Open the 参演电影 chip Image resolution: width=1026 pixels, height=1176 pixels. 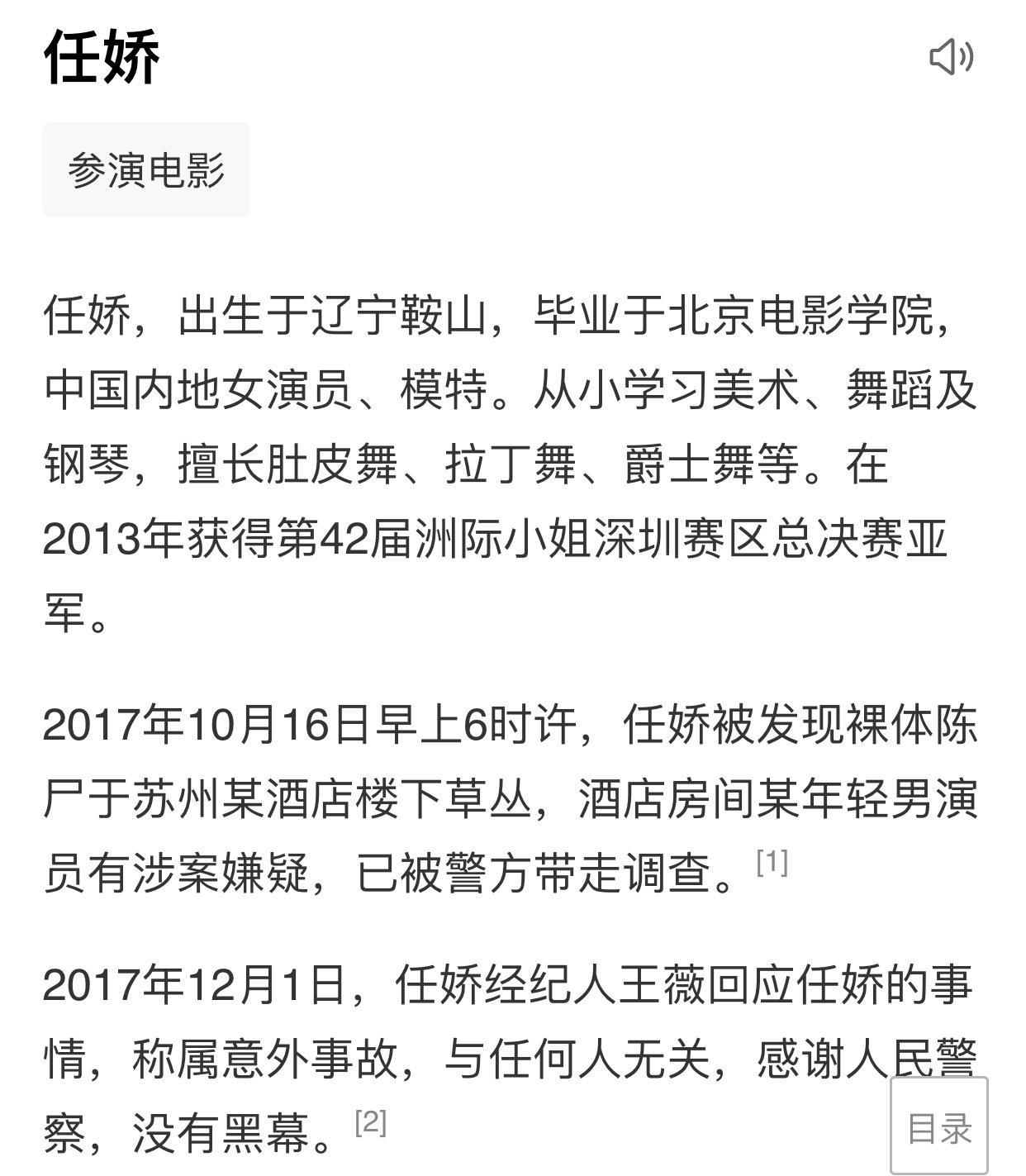click(x=146, y=169)
